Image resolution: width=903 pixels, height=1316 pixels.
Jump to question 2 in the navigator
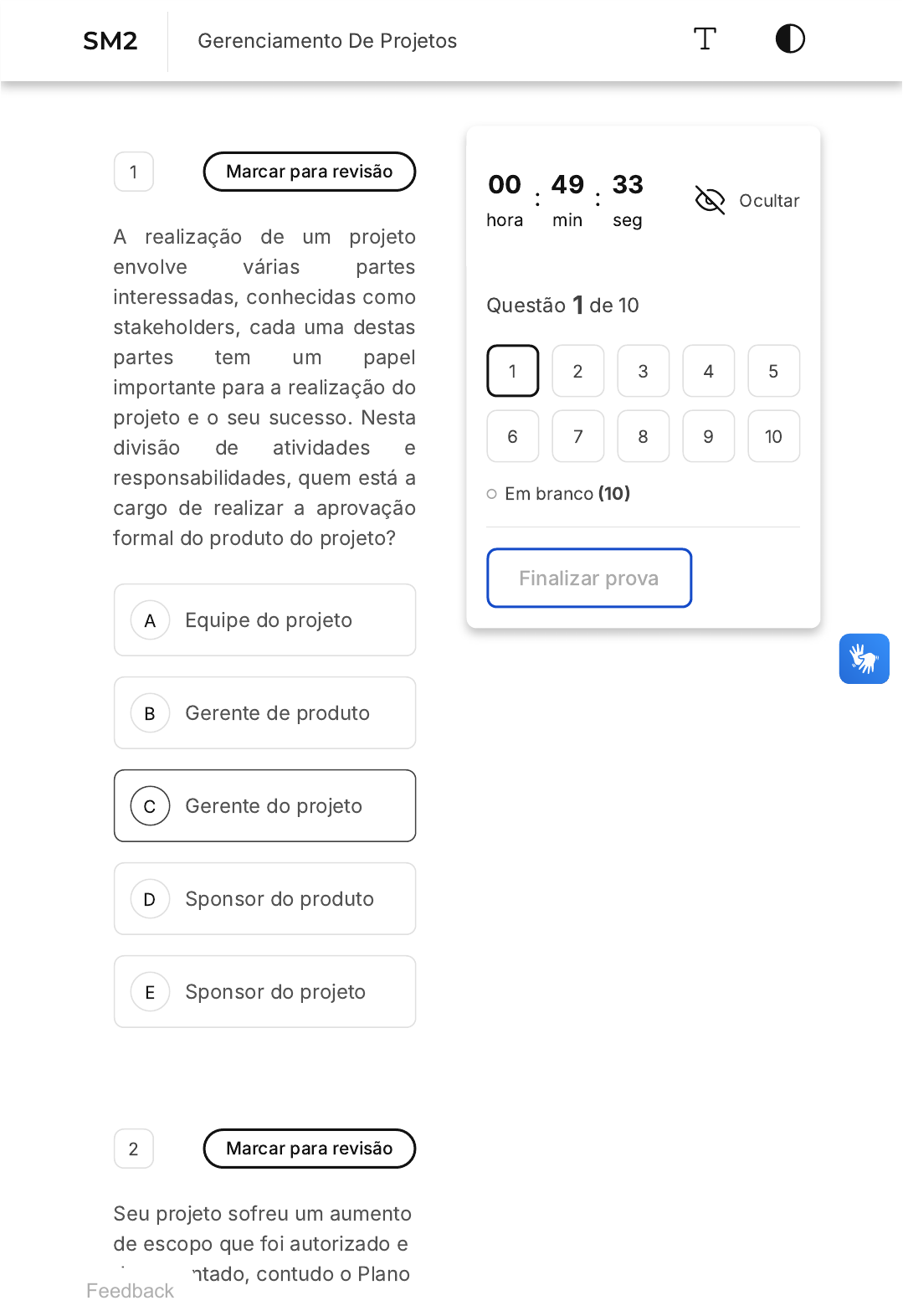pyautogui.click(x=577, y=371)
